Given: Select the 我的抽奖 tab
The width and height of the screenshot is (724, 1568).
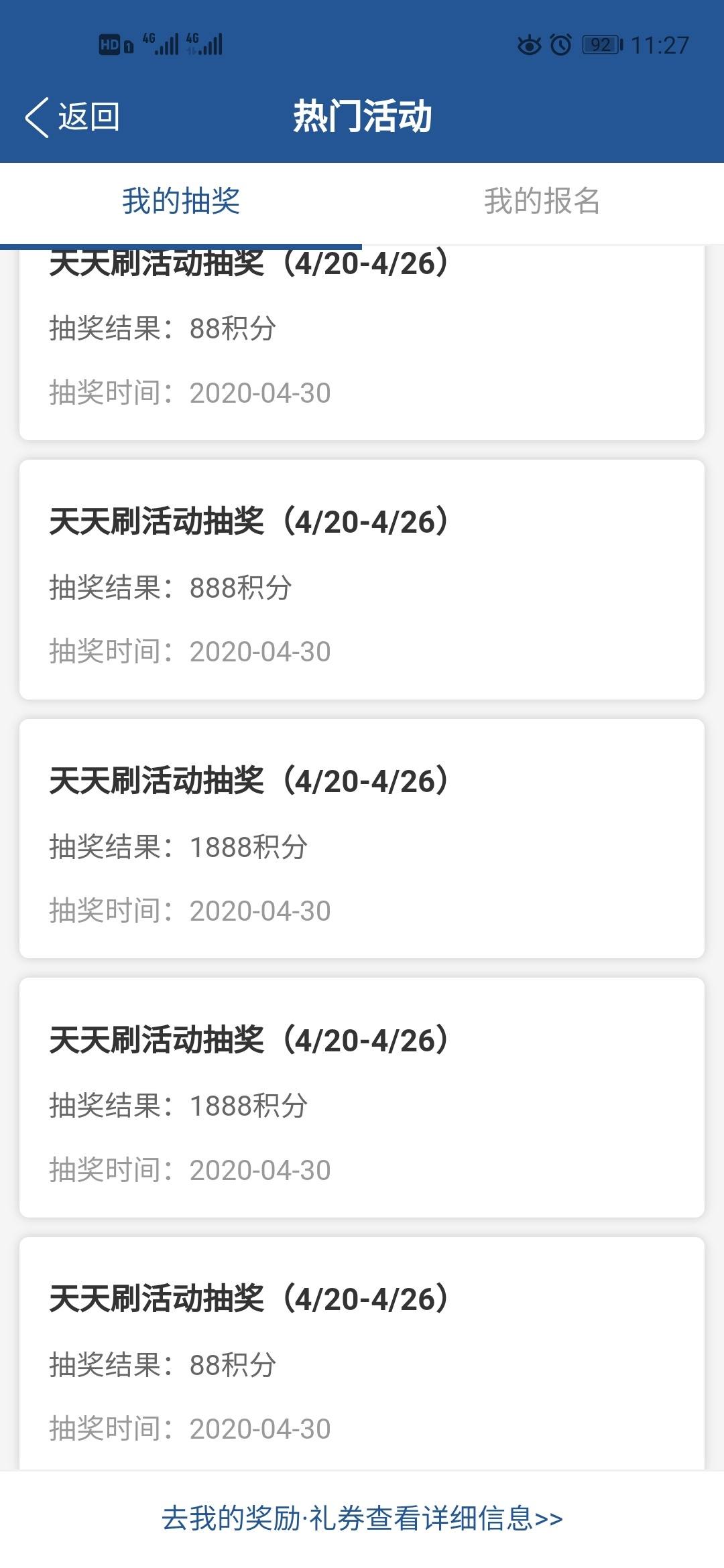Looking at the screenshot, I should coord(181,202).
